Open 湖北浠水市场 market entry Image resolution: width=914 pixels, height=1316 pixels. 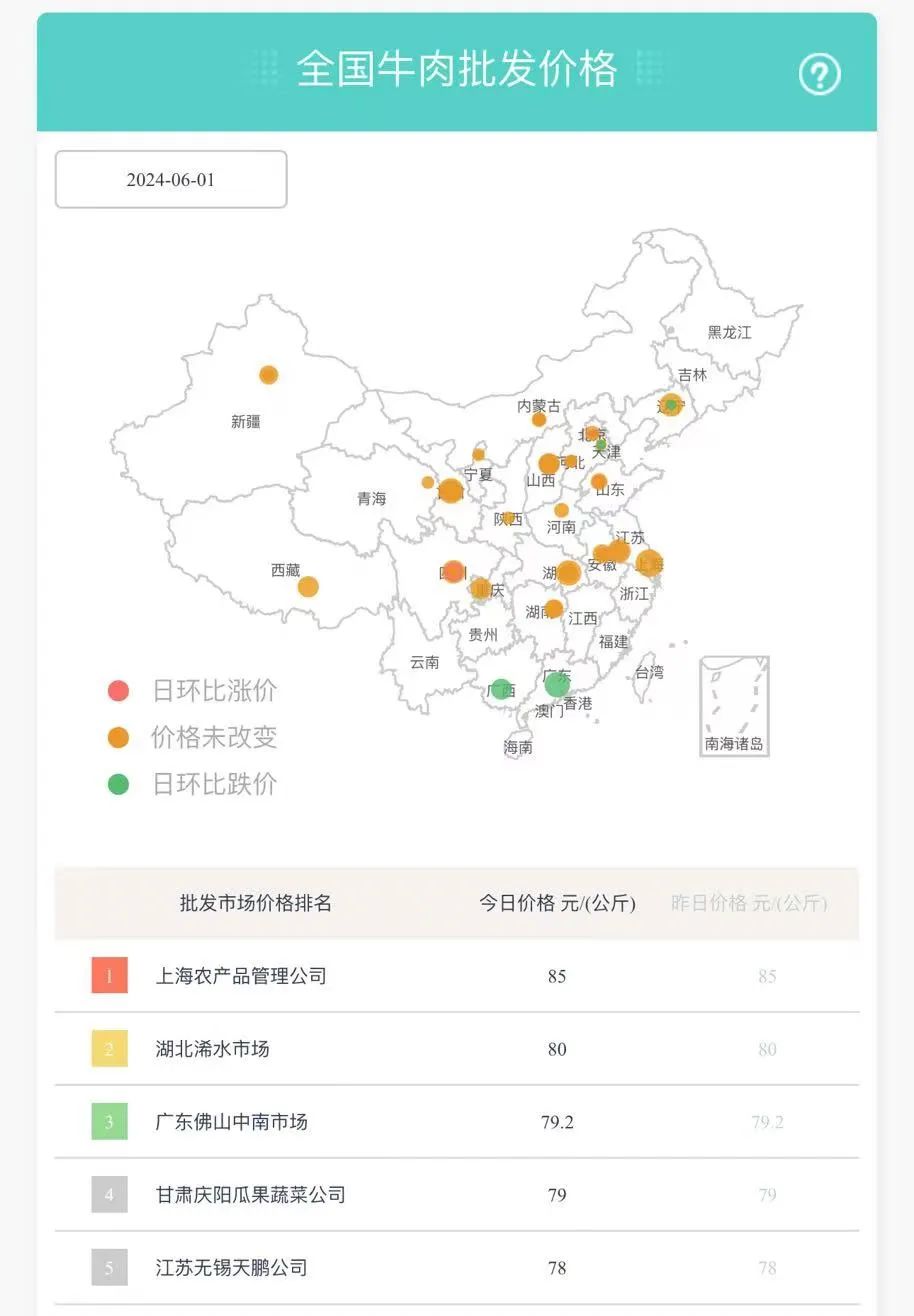click(x=213, y=1049)
